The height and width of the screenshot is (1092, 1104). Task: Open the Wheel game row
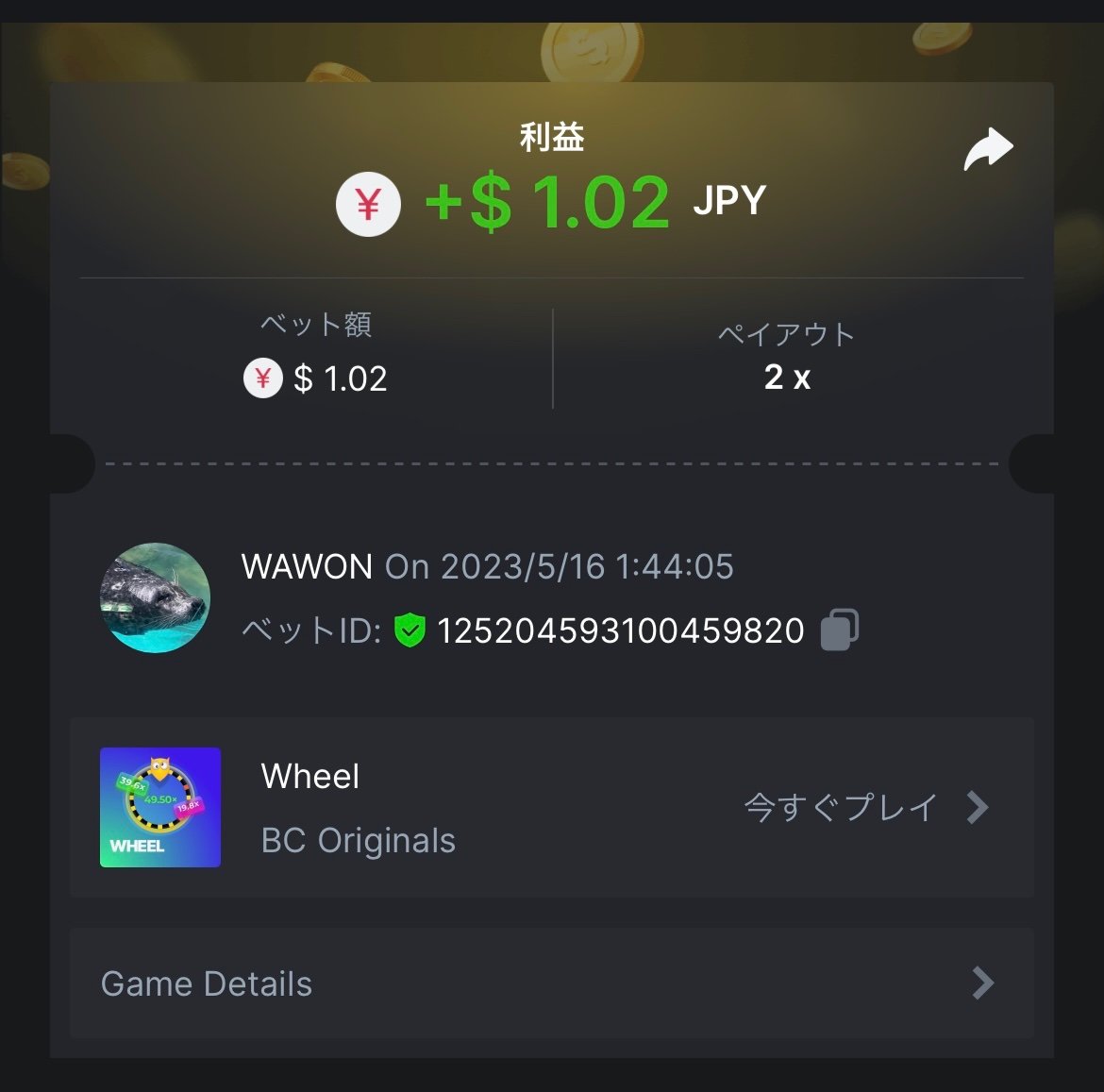551,807
